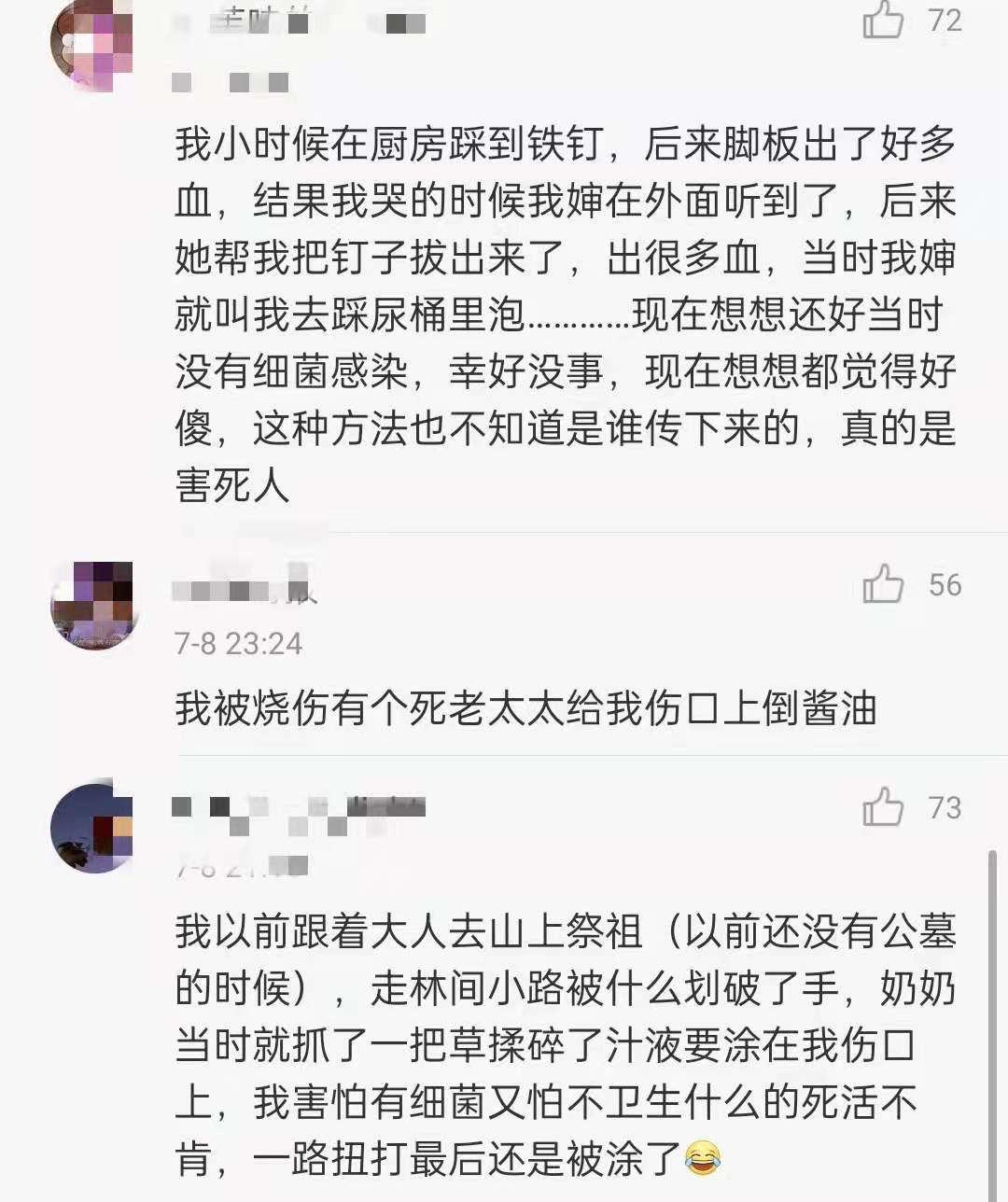Open avatar of the soy sauce commenter
Viewport: 1008px width, 1202px height.
coord(92,605)
